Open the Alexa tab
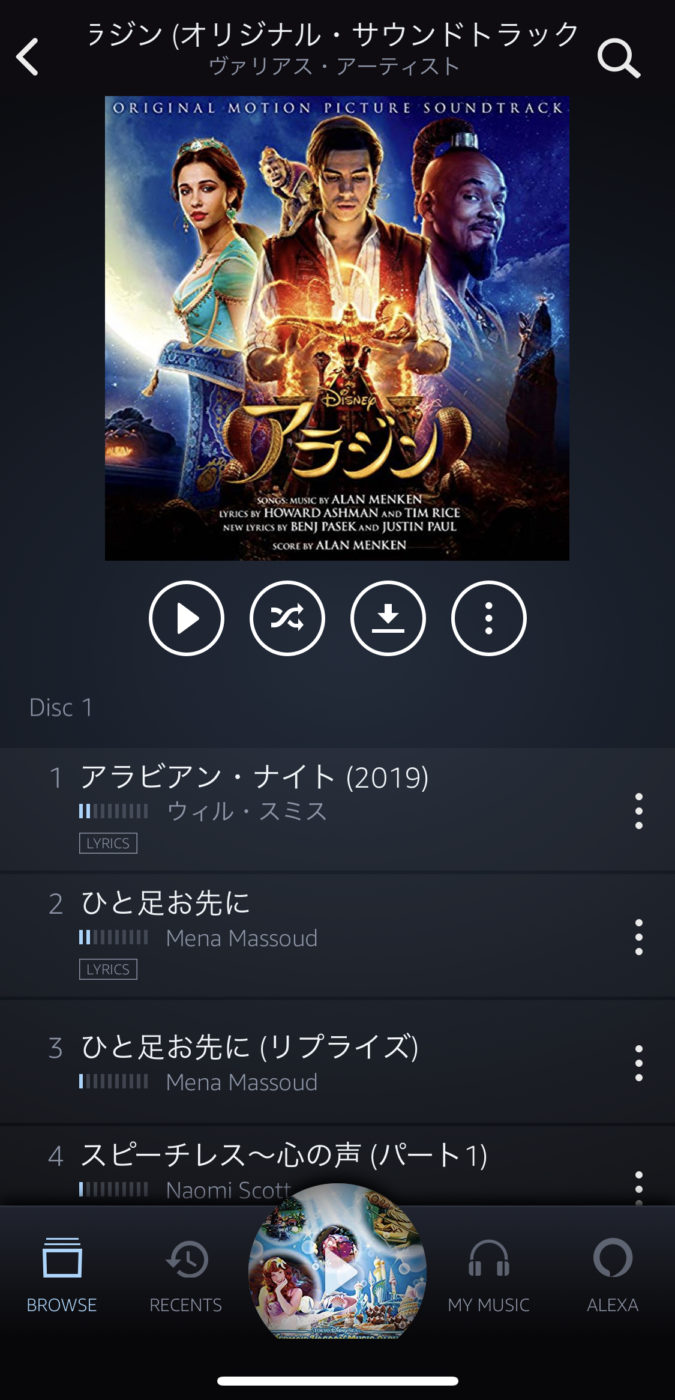Viewport: 675px width, 1400px height. [x=612, y=1275]
